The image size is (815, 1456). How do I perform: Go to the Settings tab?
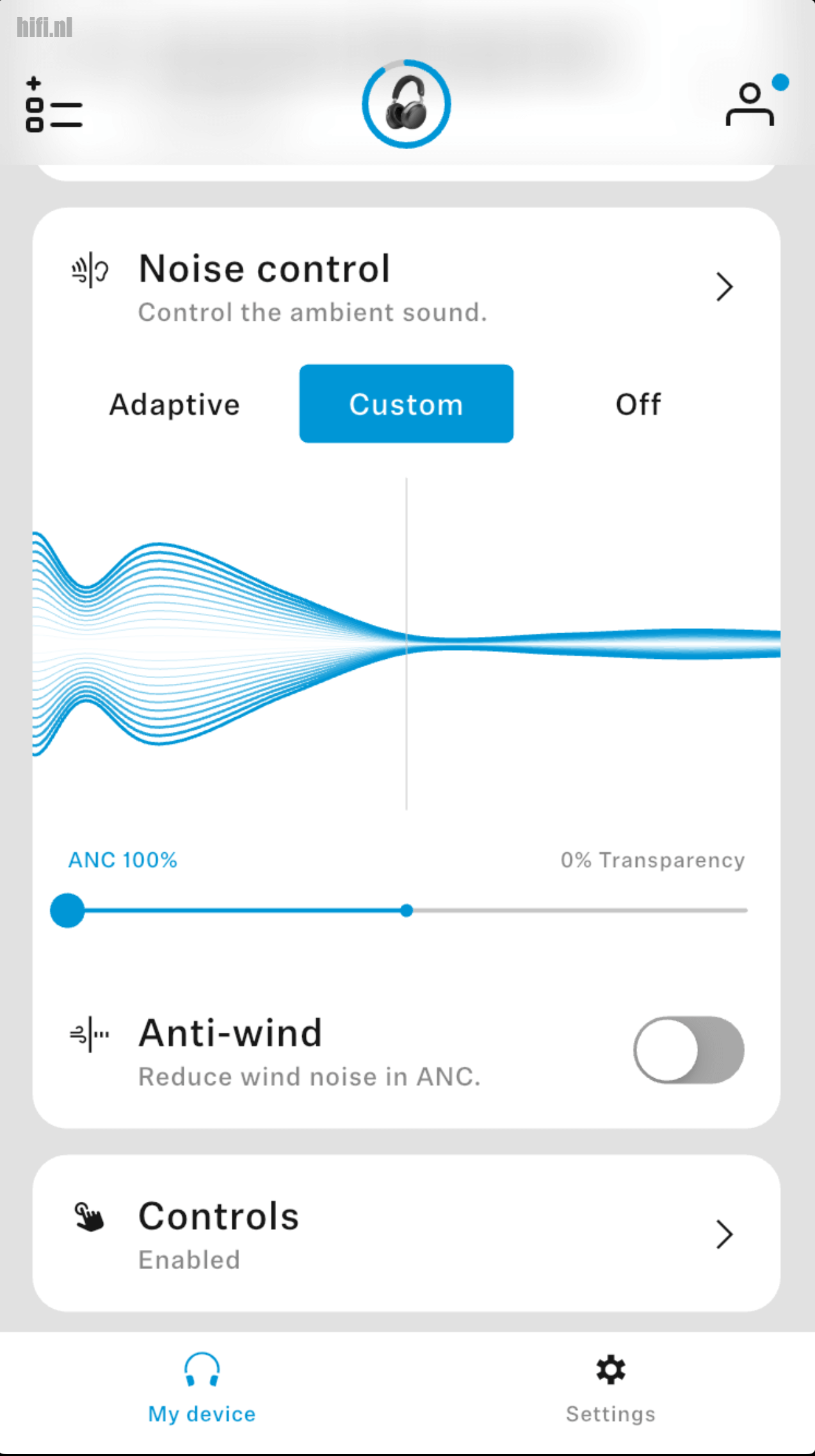click(610, 1388)
